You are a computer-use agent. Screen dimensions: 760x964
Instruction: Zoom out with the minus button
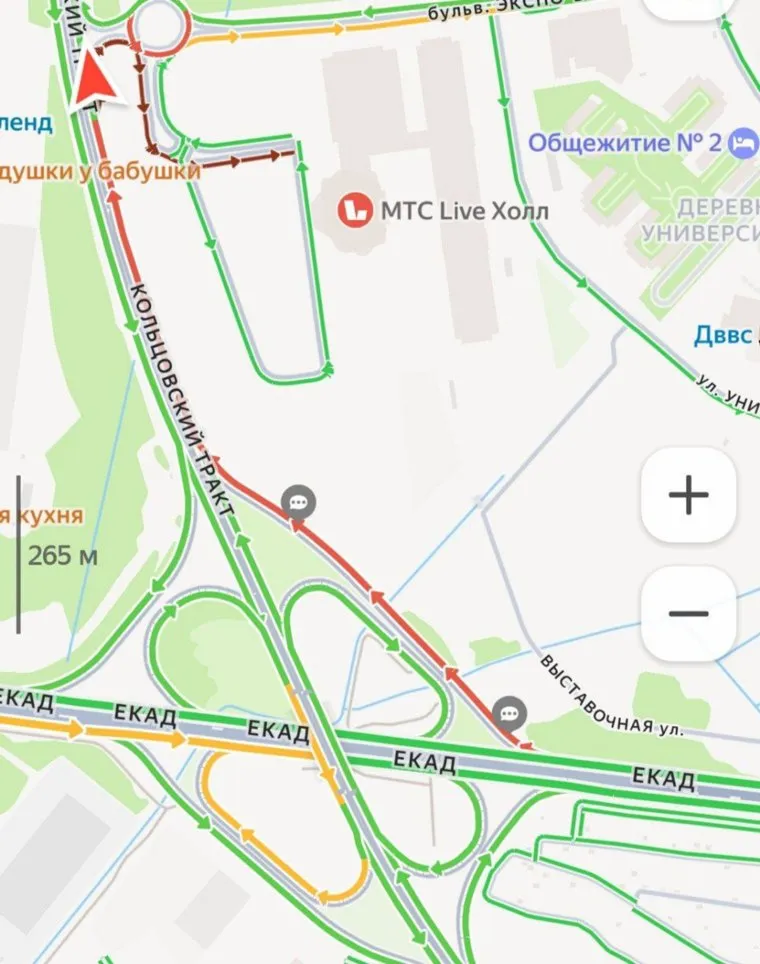[x=688, y=613]
